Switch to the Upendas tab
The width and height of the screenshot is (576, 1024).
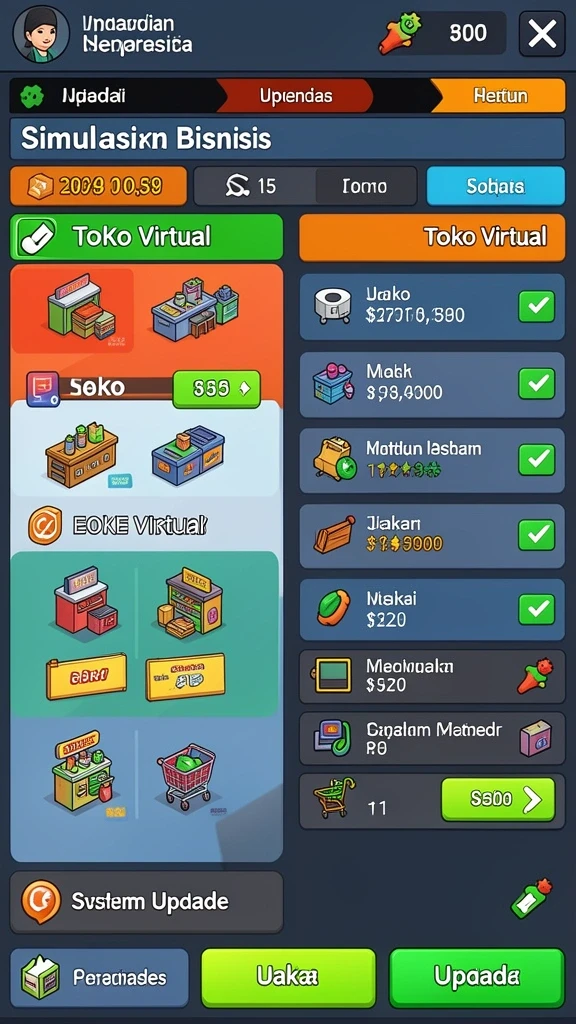295,96
